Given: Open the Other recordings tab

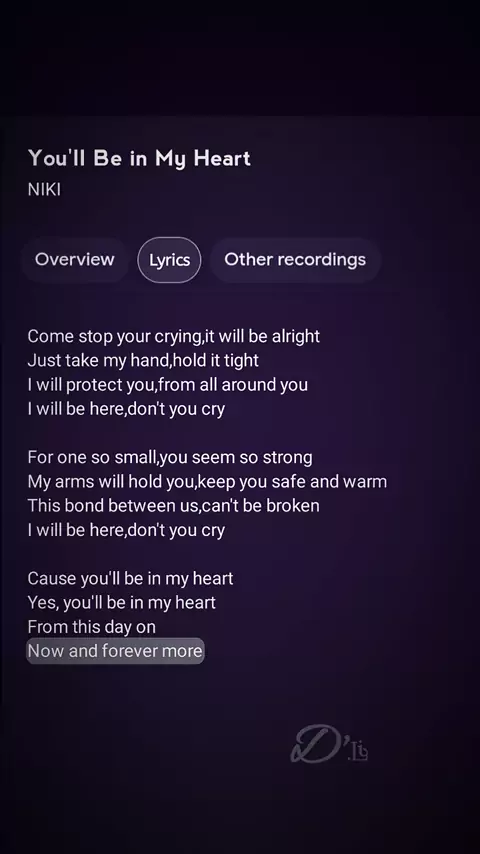Looking at the screenshot, I should (x=295, y=259).
